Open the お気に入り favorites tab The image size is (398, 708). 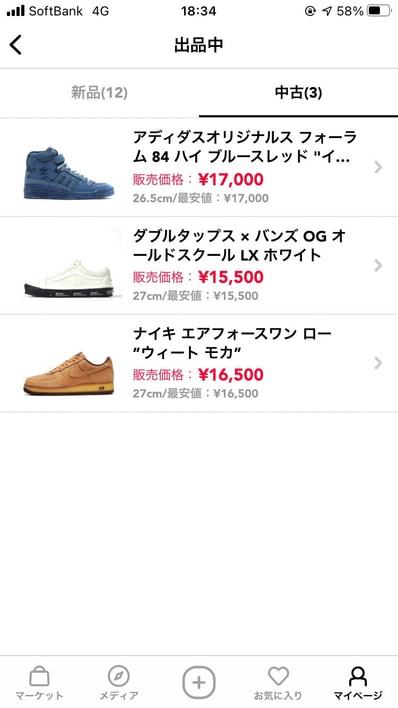point(278,683)
